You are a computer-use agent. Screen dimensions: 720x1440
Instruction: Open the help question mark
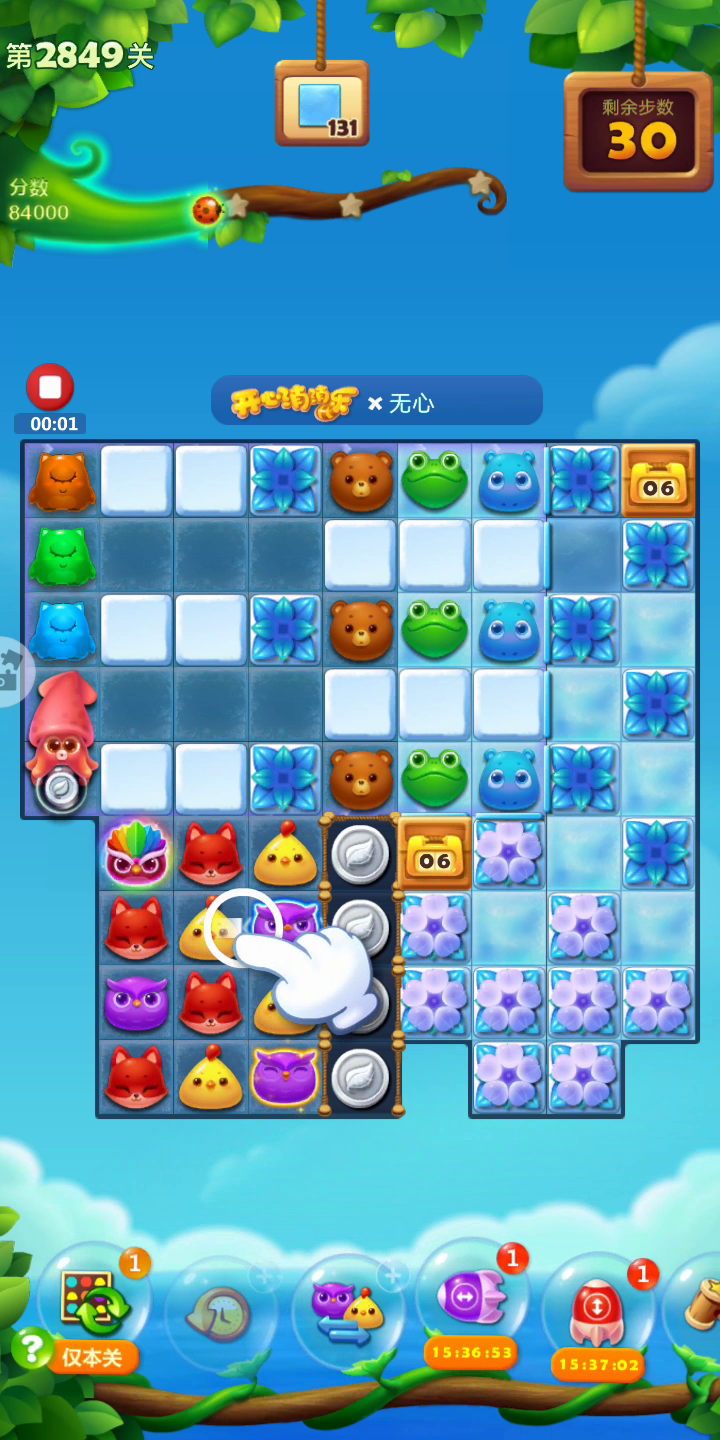[x=32, y=1348]
